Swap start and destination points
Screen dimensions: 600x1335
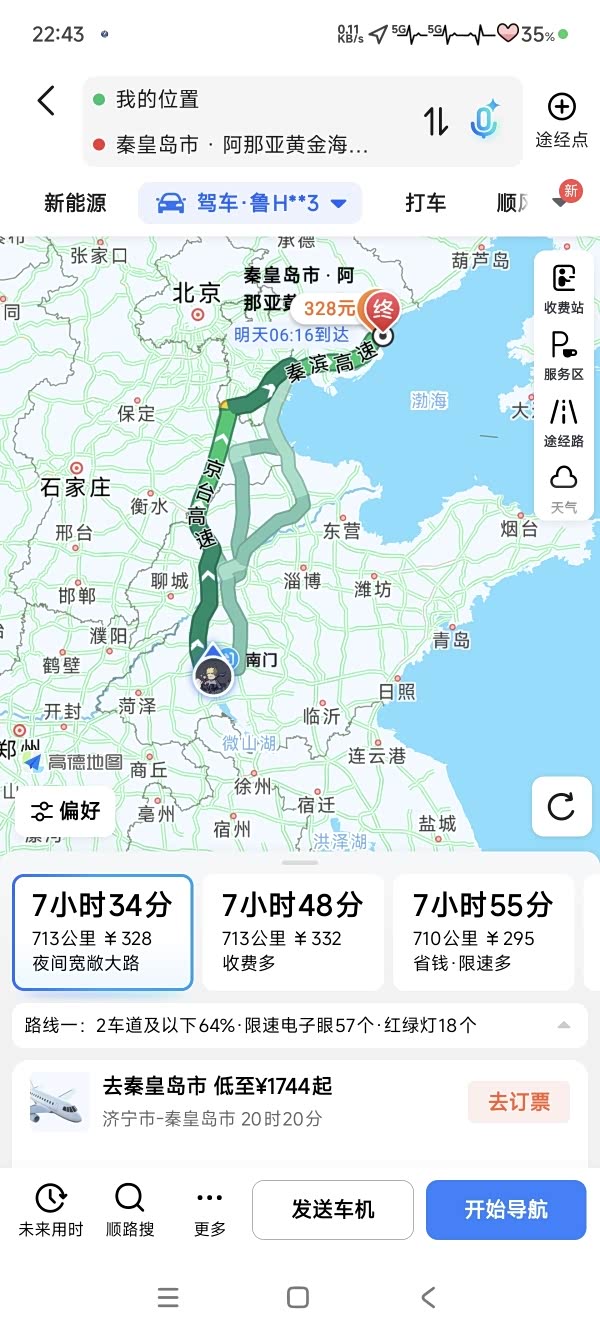point(435,121)
